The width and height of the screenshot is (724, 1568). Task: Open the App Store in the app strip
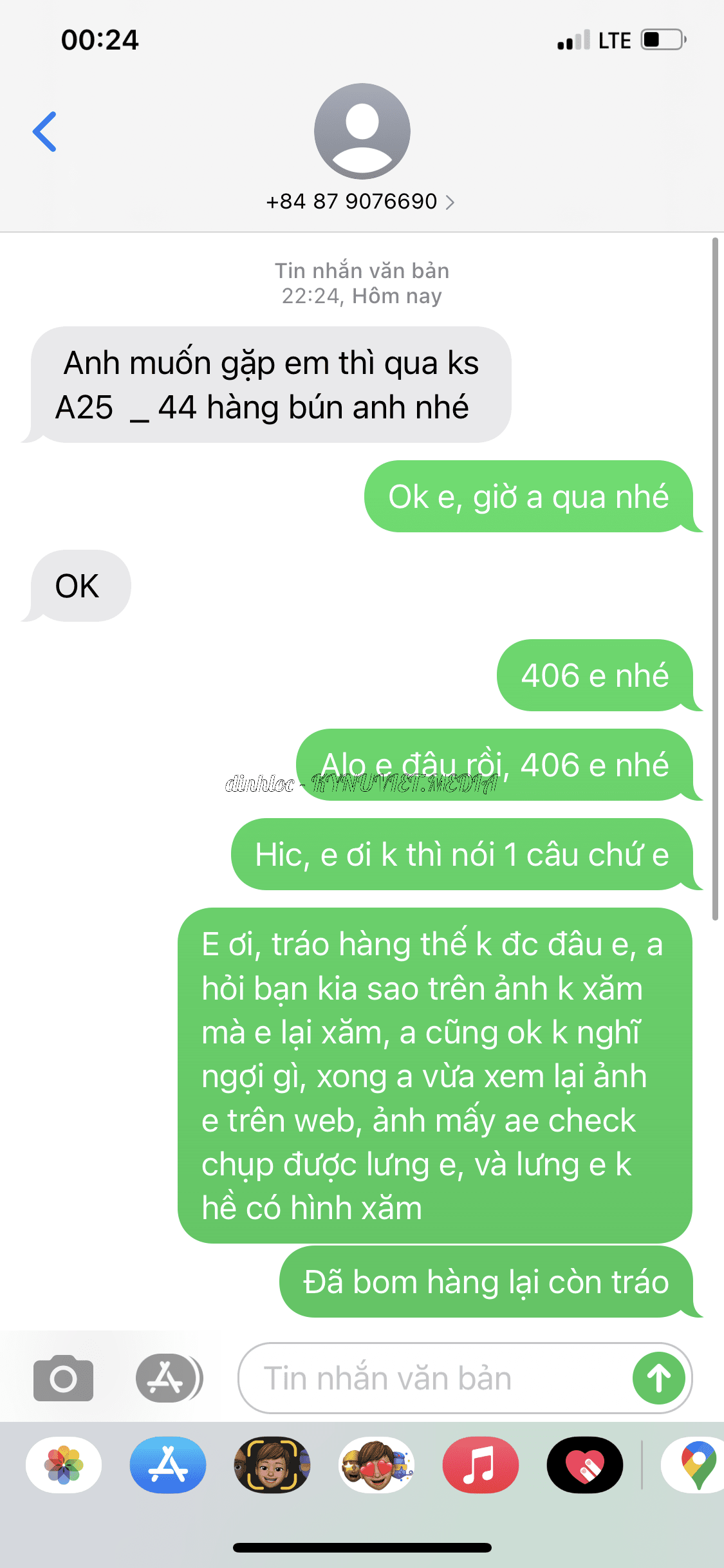(x=168, y=1464)
